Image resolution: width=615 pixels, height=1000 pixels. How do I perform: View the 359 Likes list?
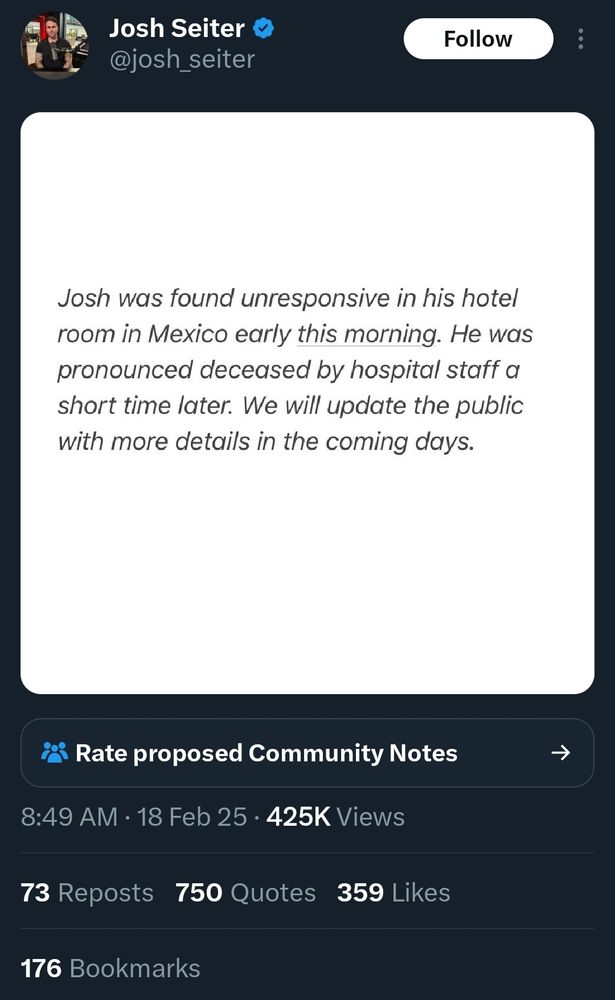(x=394, y=892)
